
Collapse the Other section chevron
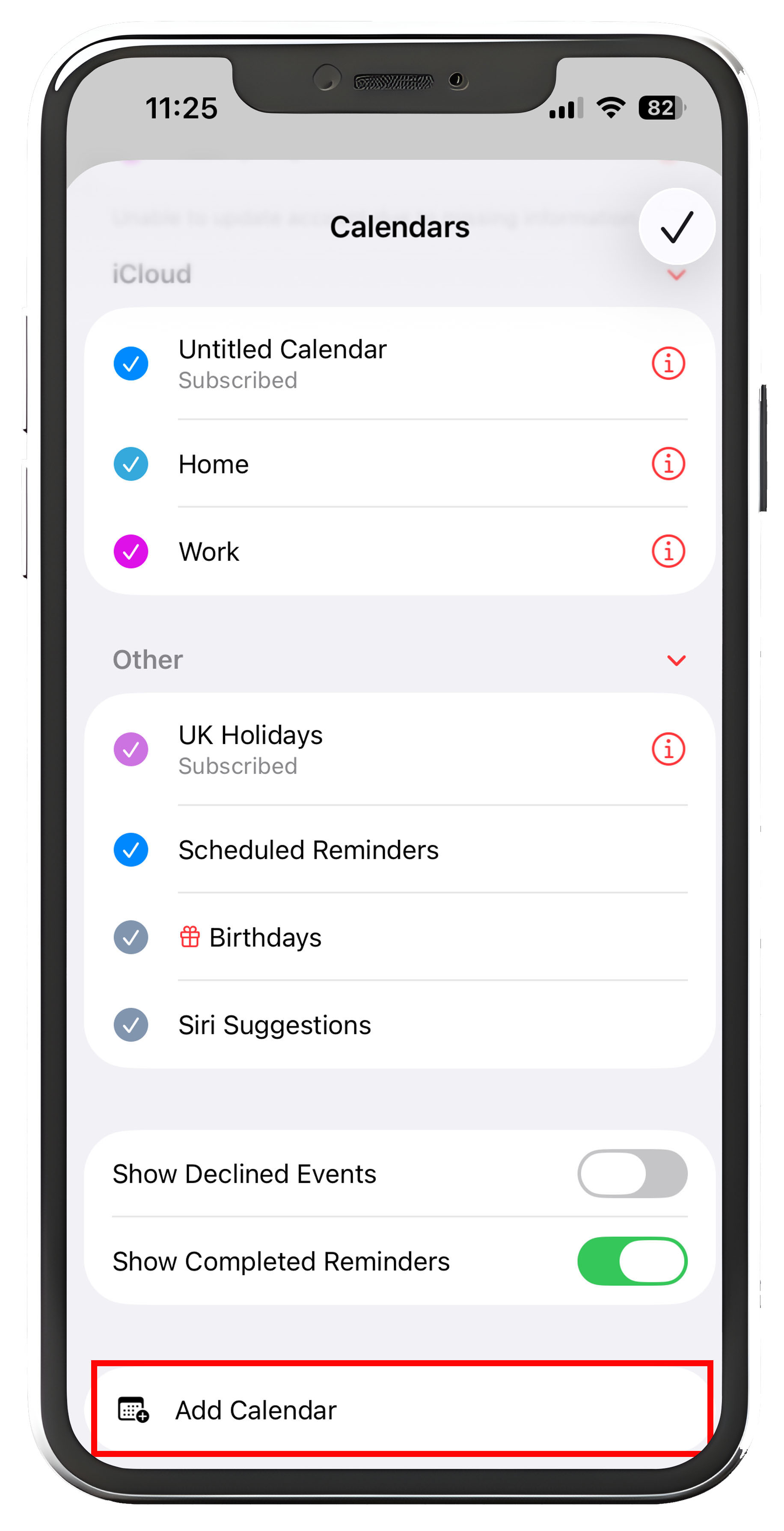click(x=676, y=660)
